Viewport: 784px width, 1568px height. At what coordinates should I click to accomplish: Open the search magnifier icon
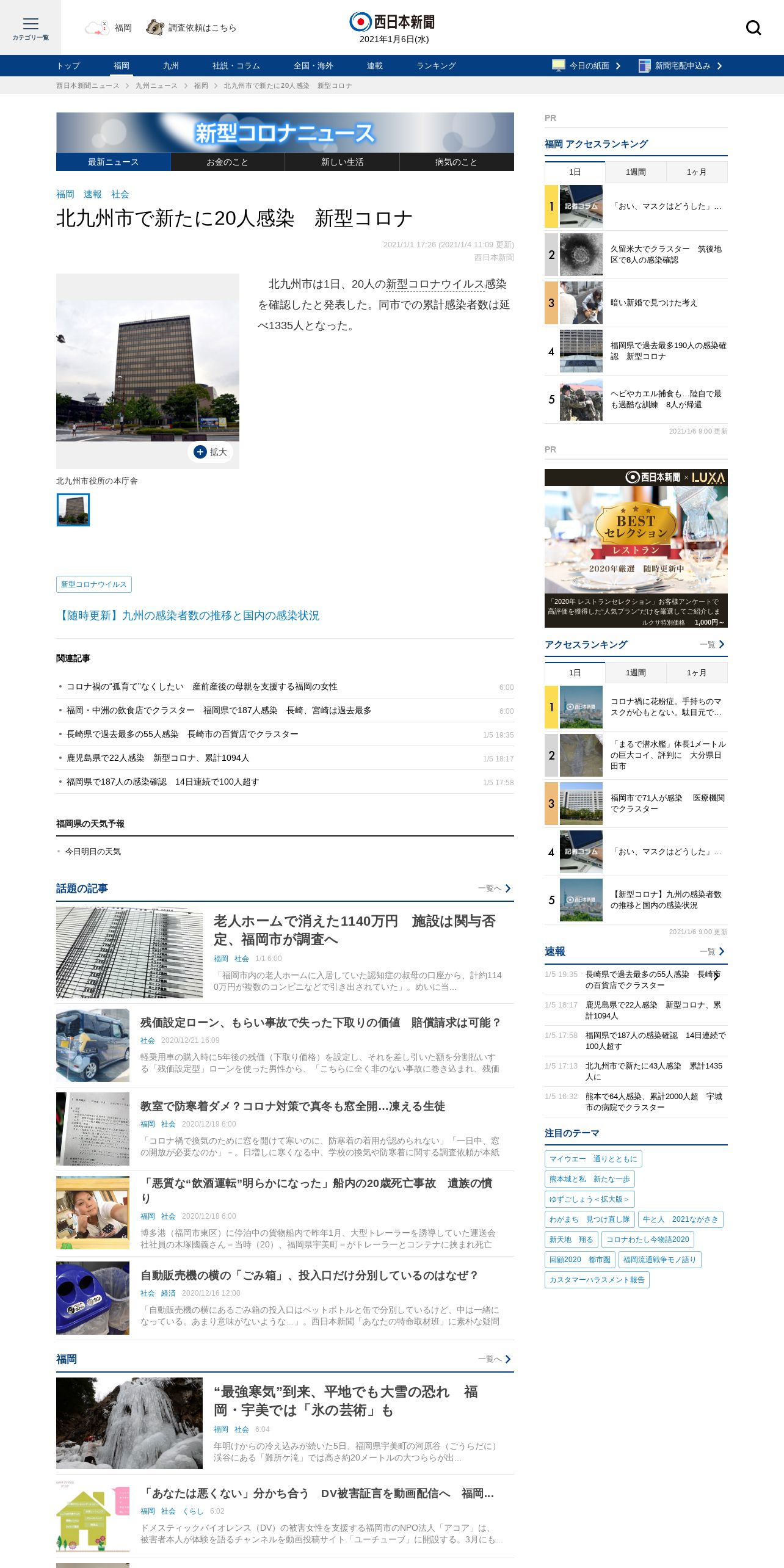click(753, 27)
